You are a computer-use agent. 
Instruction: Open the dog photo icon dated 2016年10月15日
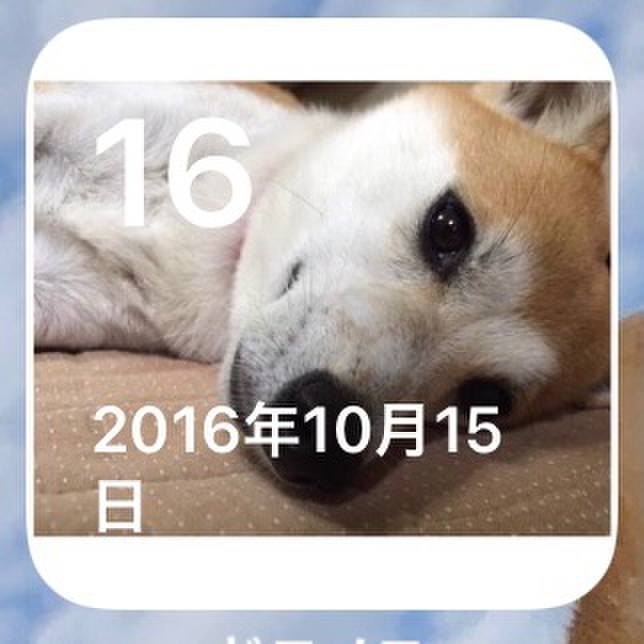click(x=322, y=310)
